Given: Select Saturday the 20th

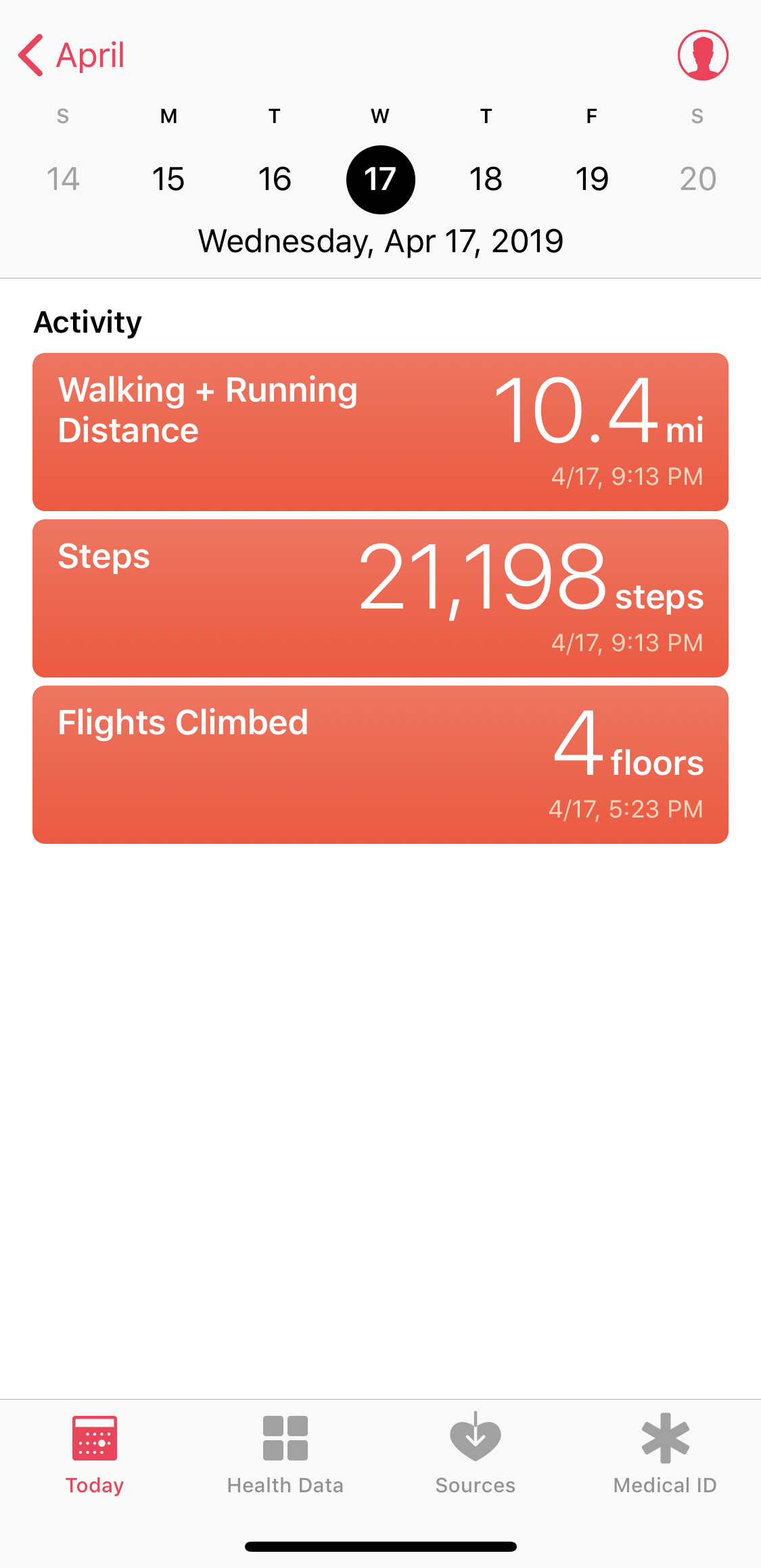Looking at the screenshot, I should (697, 179).
